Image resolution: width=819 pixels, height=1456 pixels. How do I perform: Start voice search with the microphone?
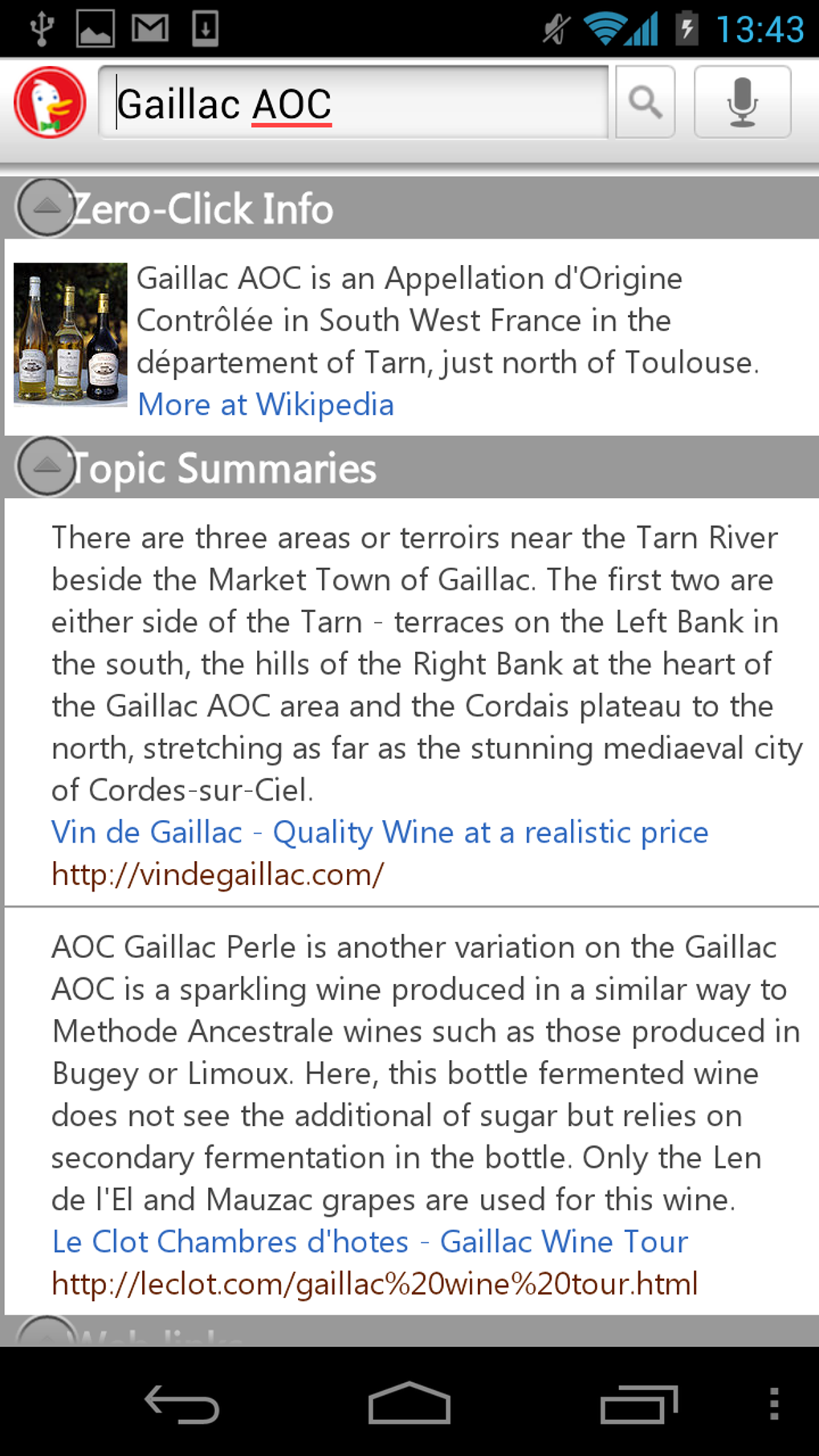[742, 103]
